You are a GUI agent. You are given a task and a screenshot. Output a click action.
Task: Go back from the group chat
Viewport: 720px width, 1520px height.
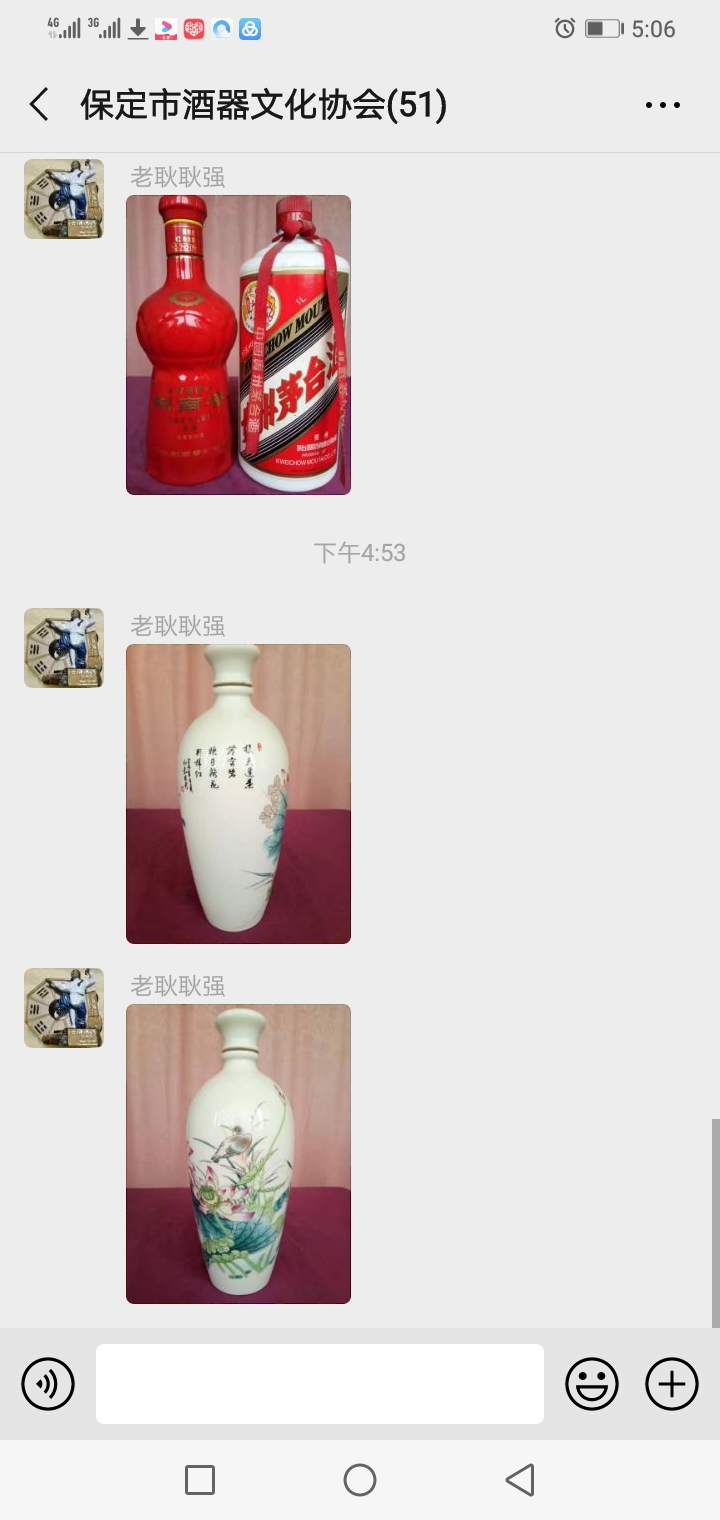(39, 105)
